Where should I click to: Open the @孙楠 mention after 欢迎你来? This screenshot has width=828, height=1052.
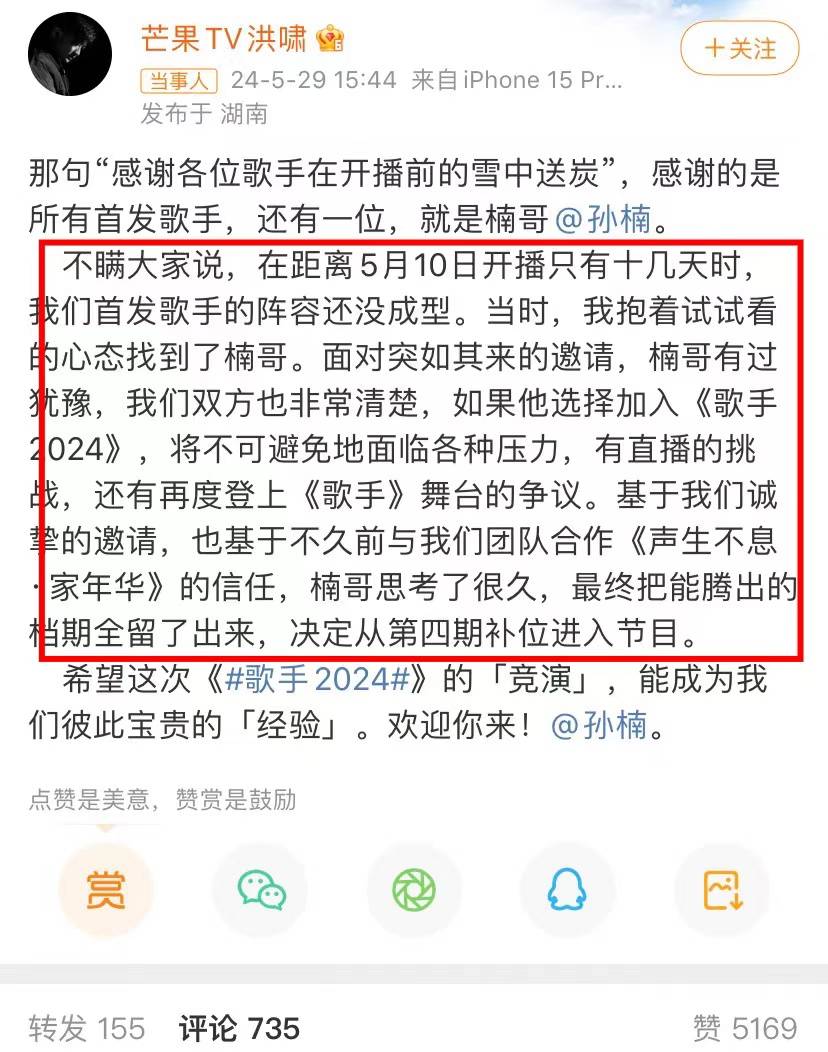click(600, 725)
